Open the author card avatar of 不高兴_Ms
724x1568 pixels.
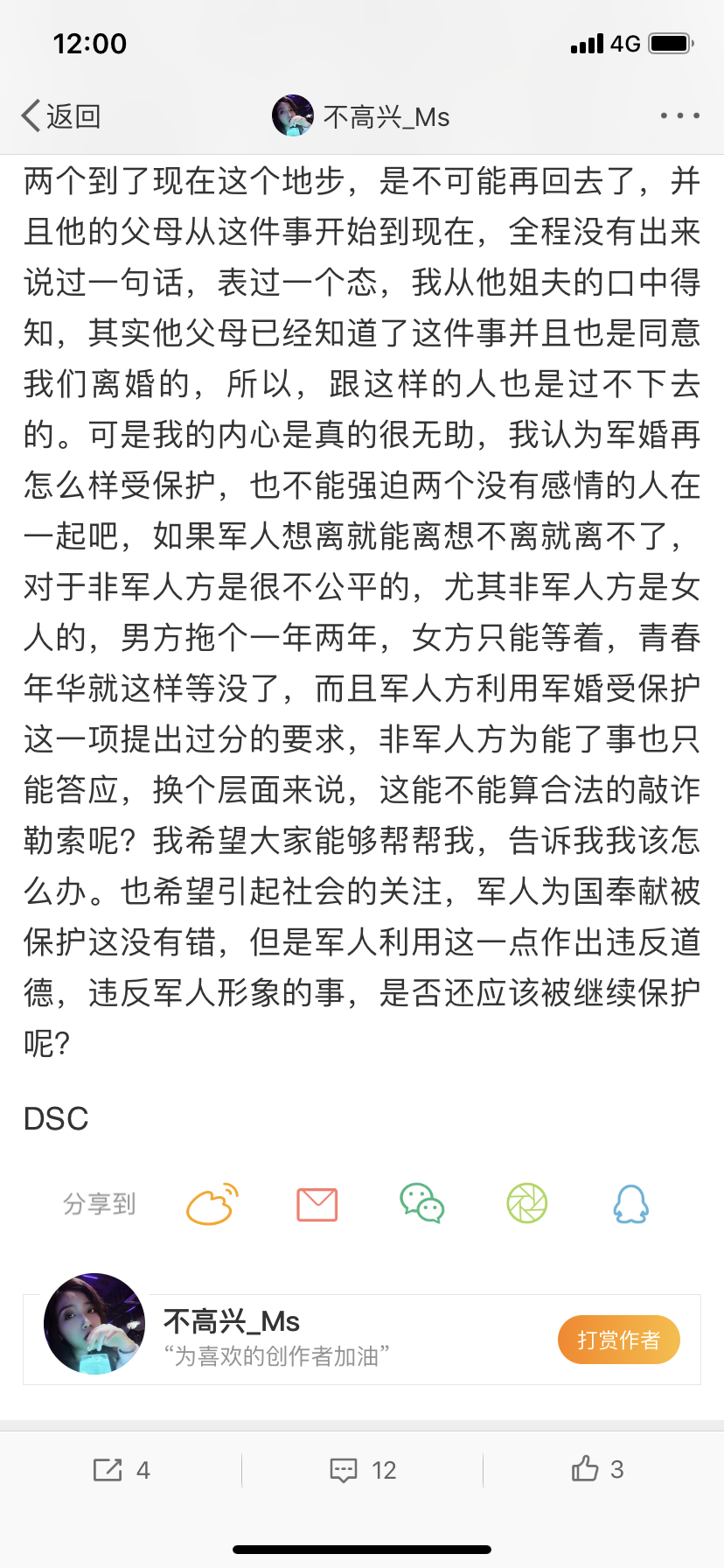pos(94,1324)
